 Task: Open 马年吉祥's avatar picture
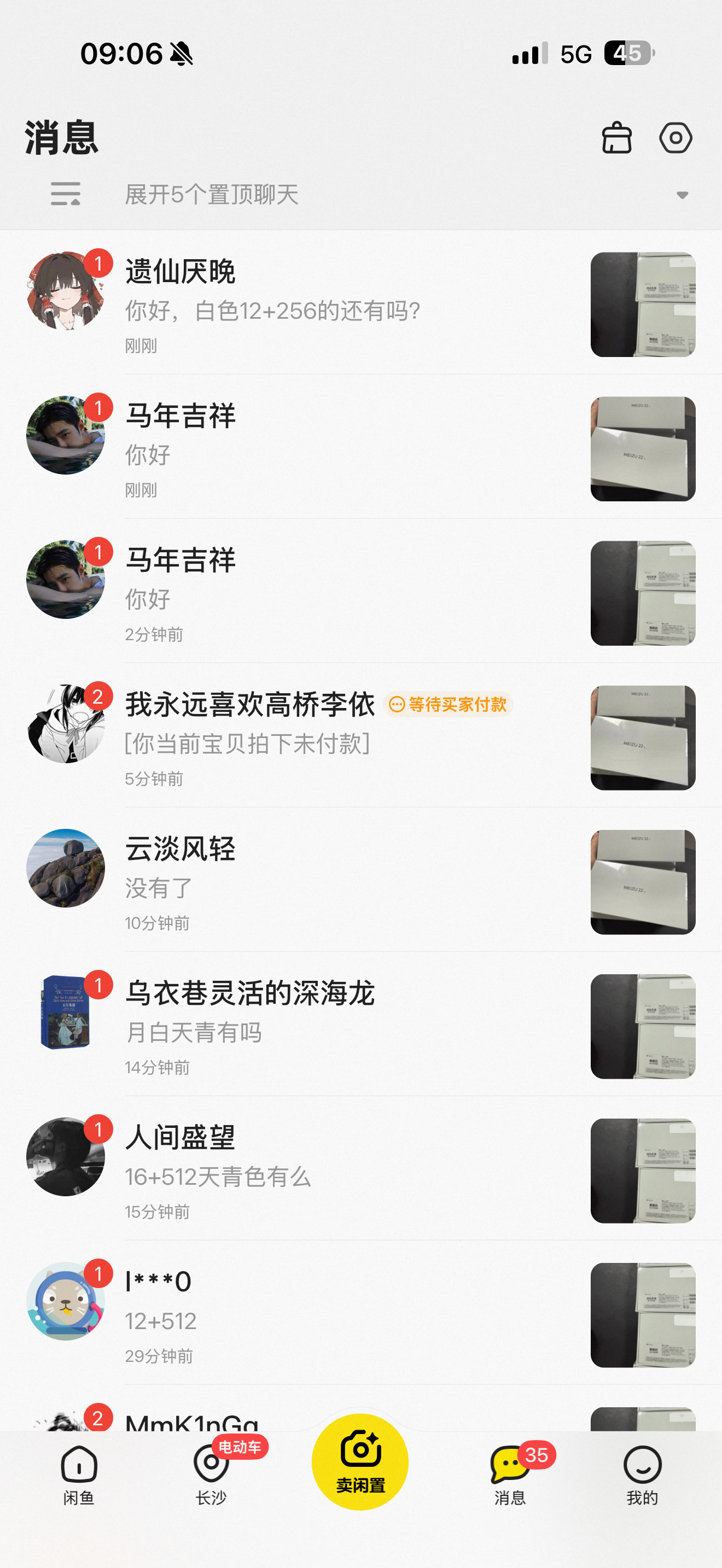pos(66,436)
